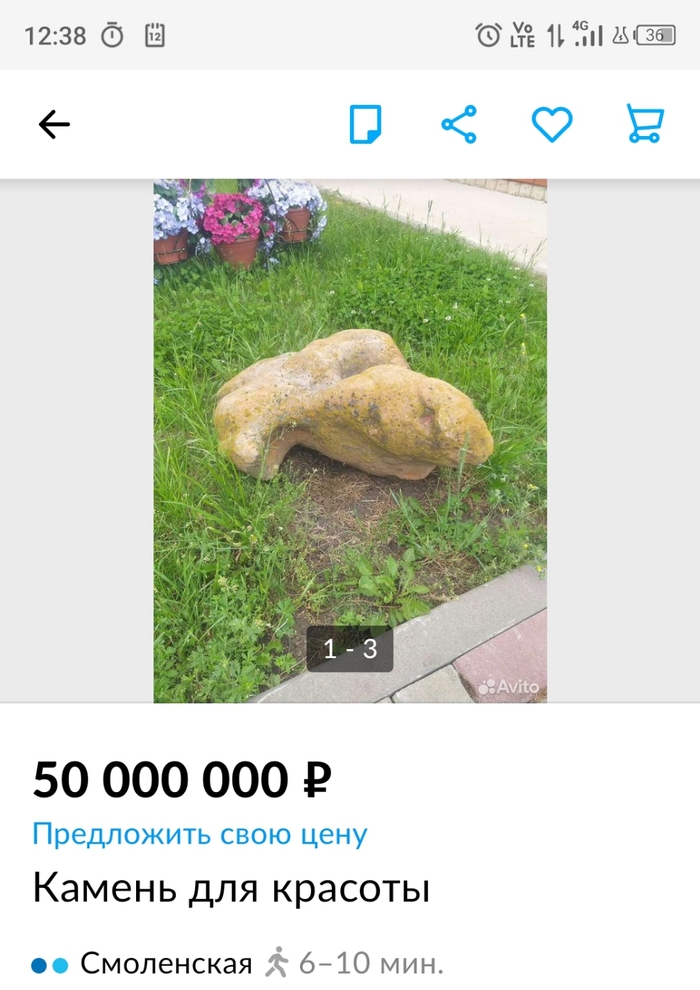Add a note to this listing
This screenshot has height=990, width=700.
point(365,125)
